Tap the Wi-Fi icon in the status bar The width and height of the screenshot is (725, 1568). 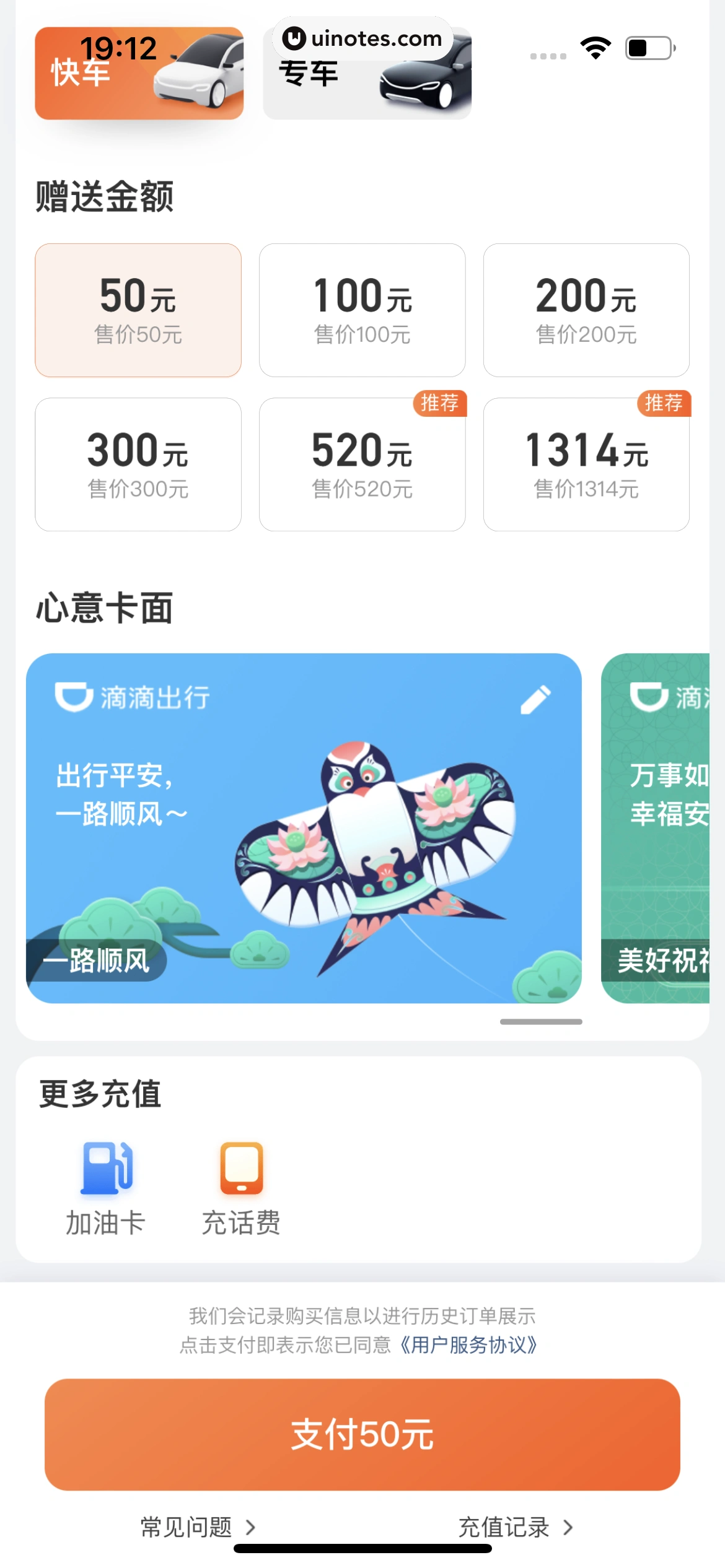click(x=596, y=46)
